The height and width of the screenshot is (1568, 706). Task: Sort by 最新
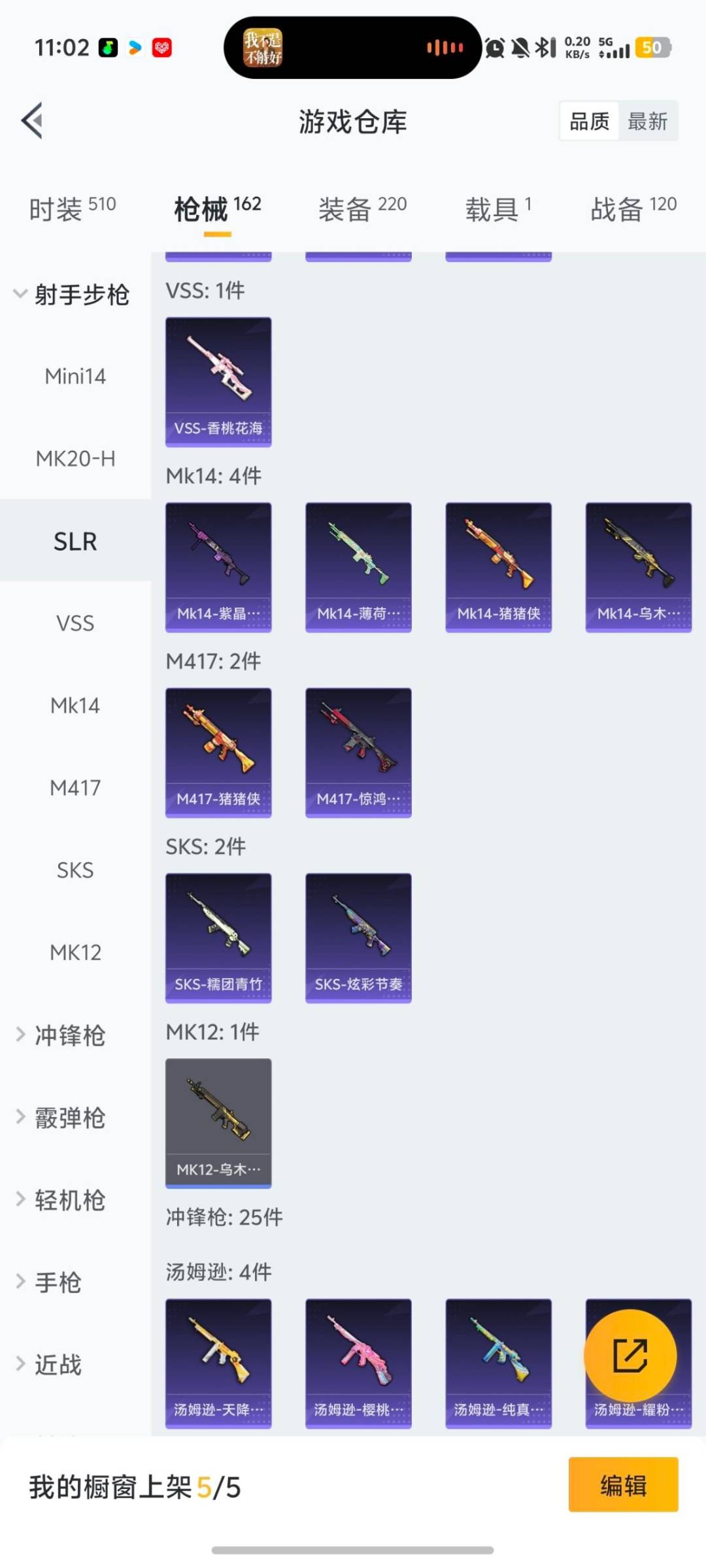click(x=647, y=121)
